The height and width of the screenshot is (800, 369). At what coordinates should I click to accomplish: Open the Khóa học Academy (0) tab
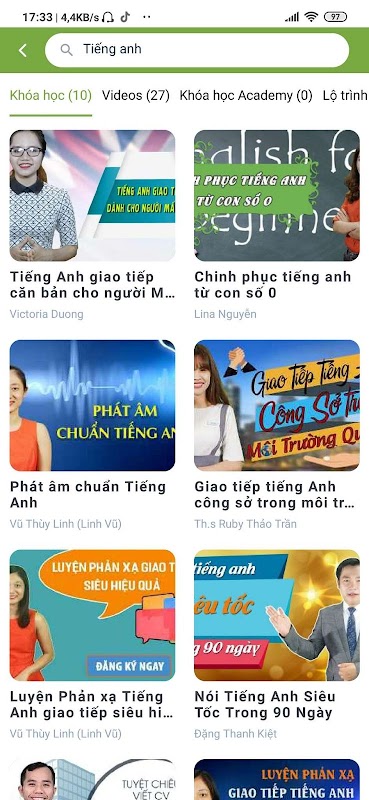245,95
